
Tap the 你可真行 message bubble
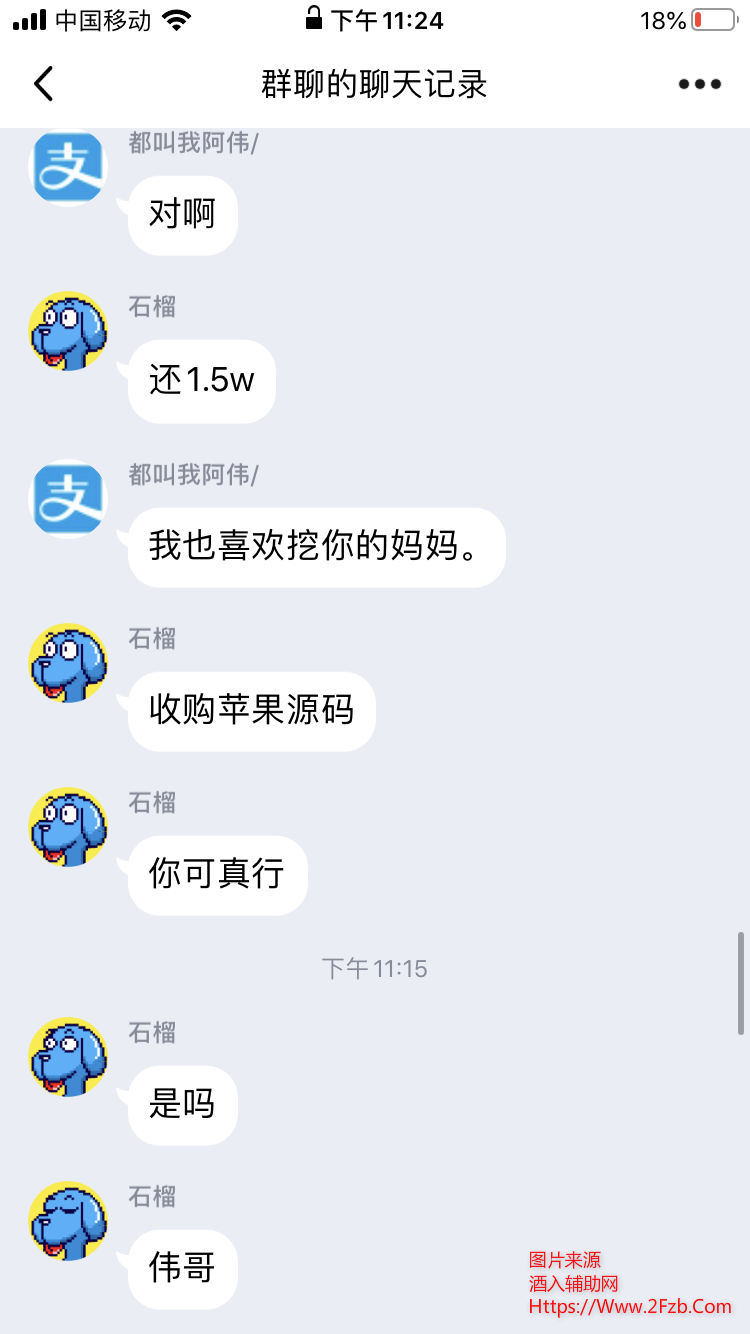[x=216, y=875]
